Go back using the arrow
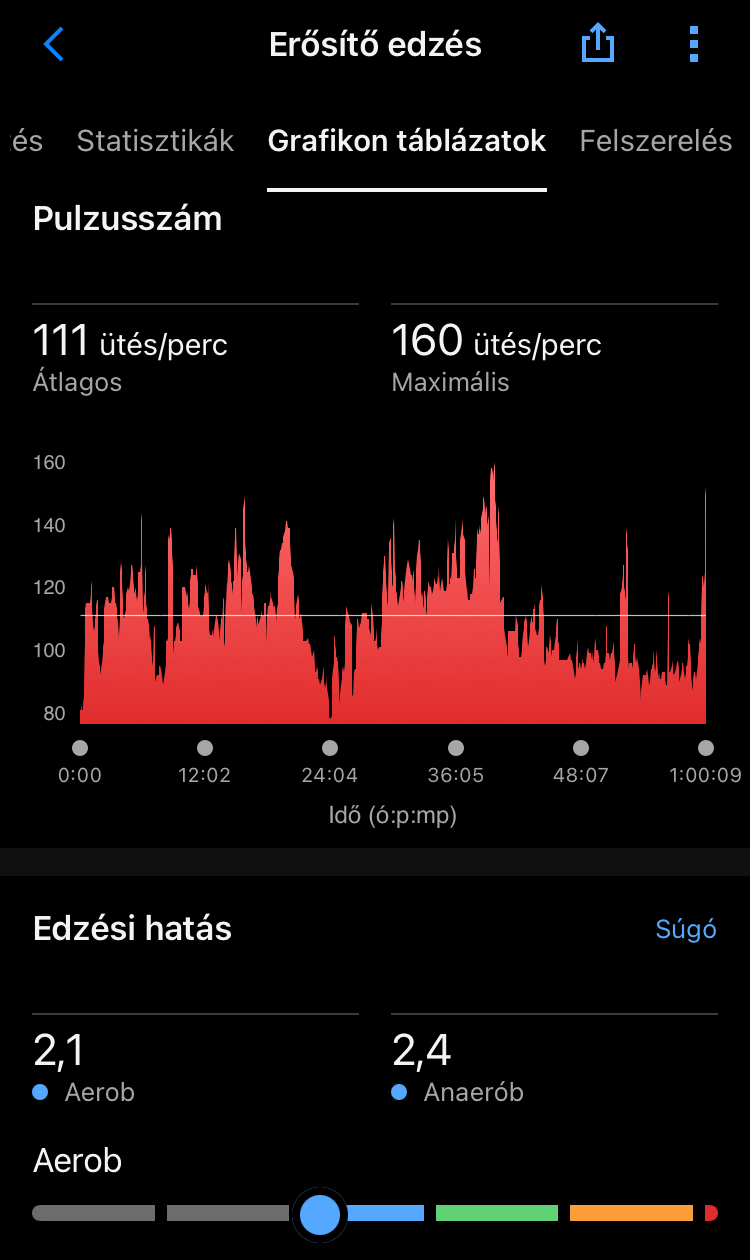Image resolution: width=750 pixels, height=1260 pixels. 54,45
